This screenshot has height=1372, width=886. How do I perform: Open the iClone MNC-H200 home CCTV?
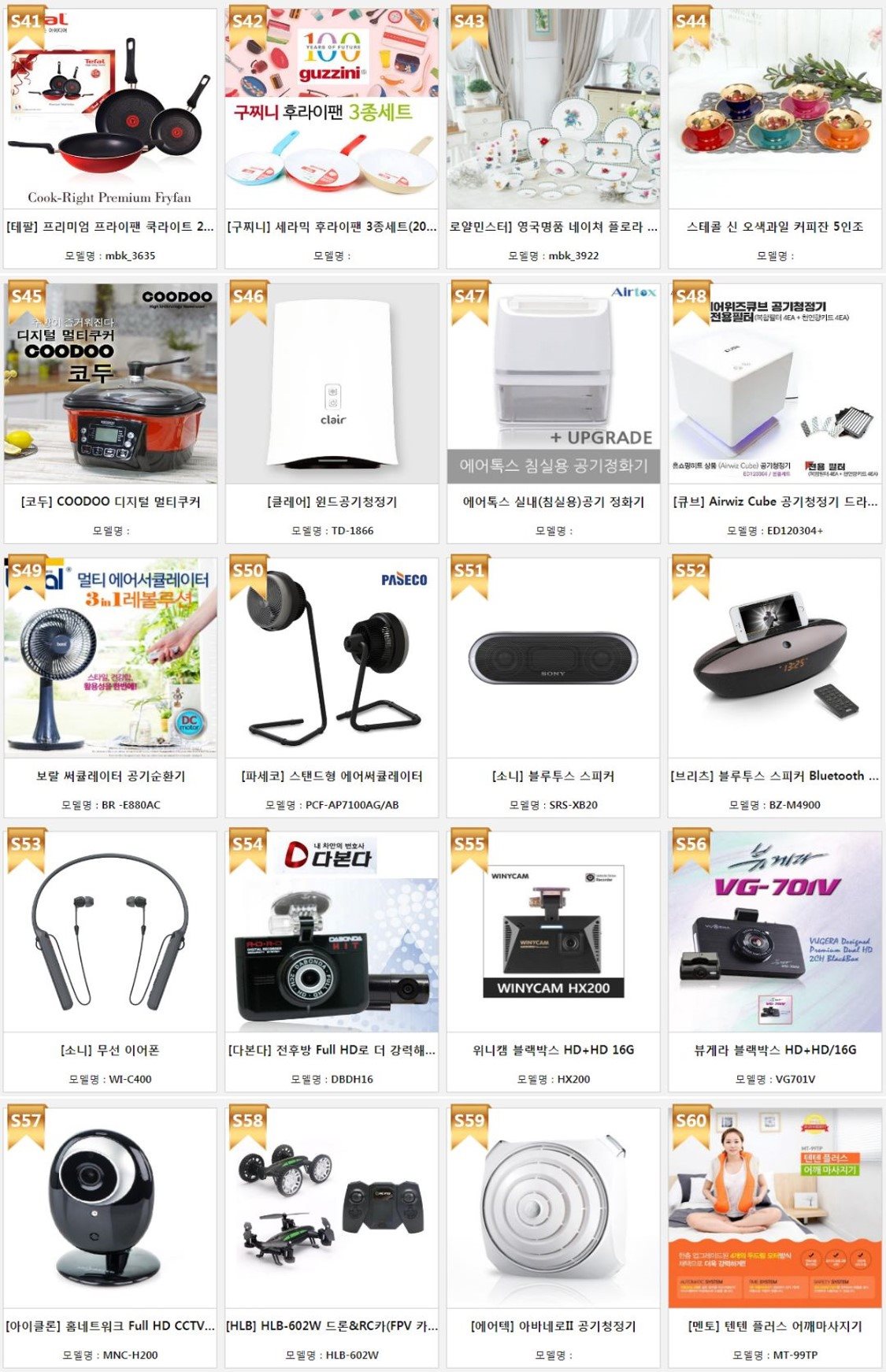tap(110, 1326)
